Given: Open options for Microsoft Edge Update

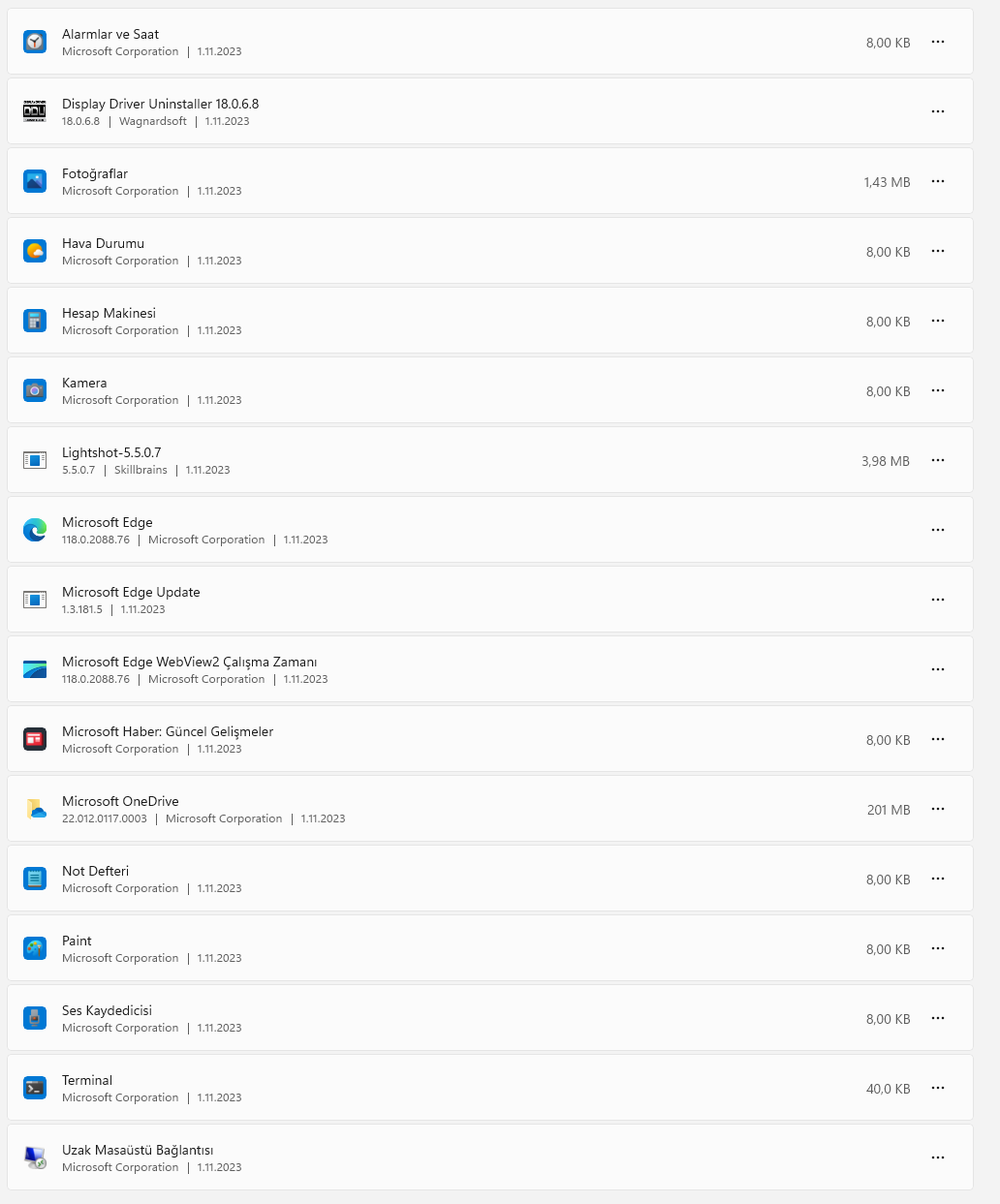Looking at the screenshot, I should 937,600.
